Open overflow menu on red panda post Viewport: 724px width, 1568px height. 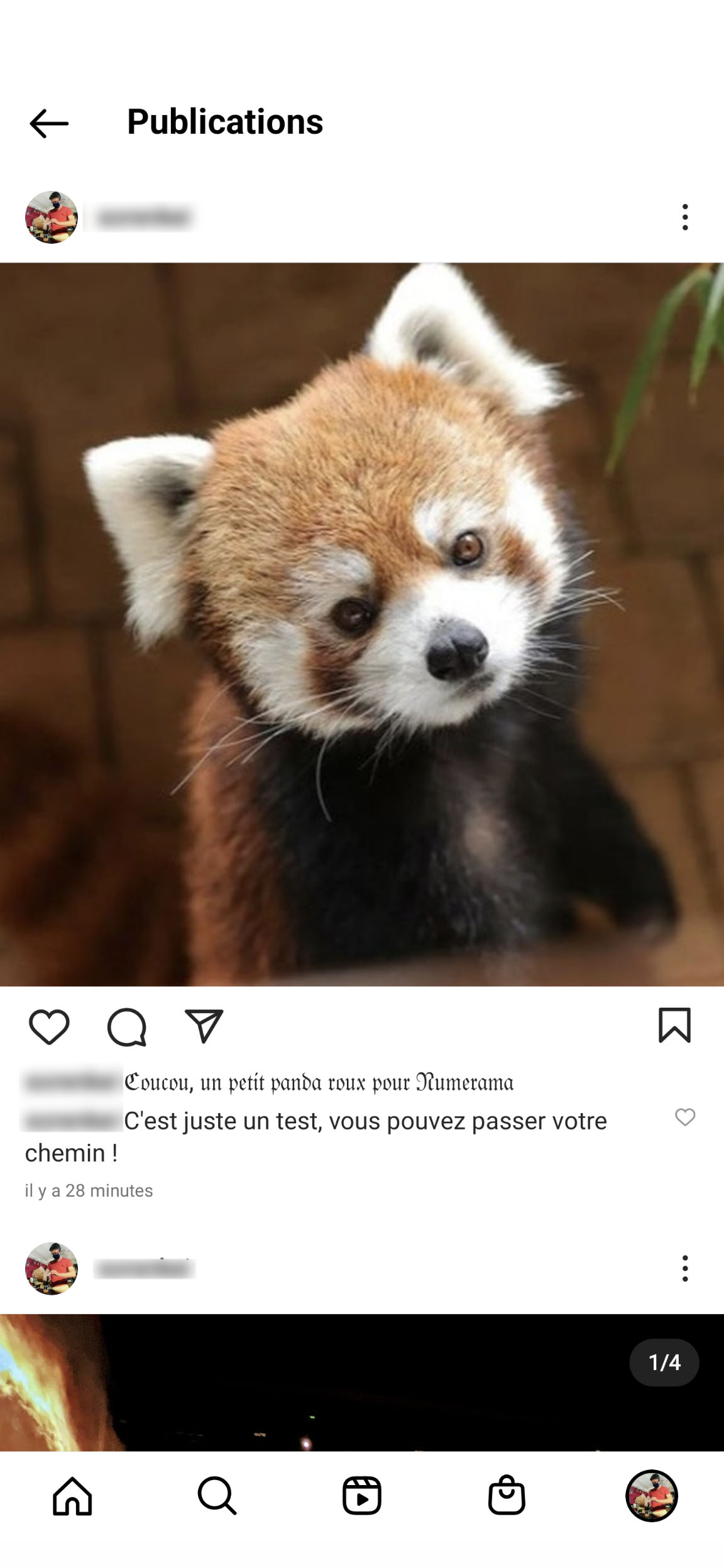685,217
